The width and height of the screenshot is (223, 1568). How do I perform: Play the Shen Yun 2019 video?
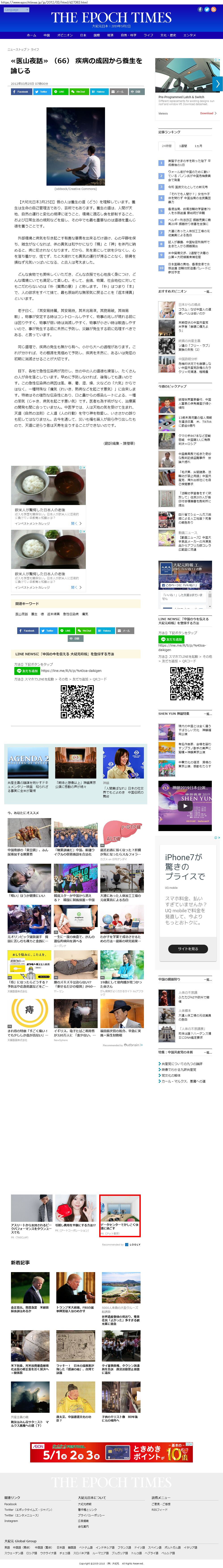point(185,805)
